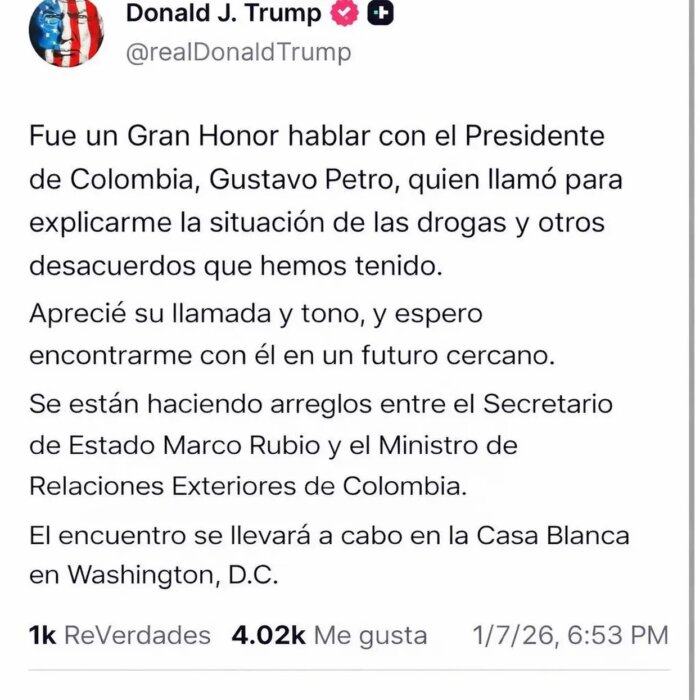
Task: Open Donald J. Trump's profile avatar
Action: [x=65, y=32]
